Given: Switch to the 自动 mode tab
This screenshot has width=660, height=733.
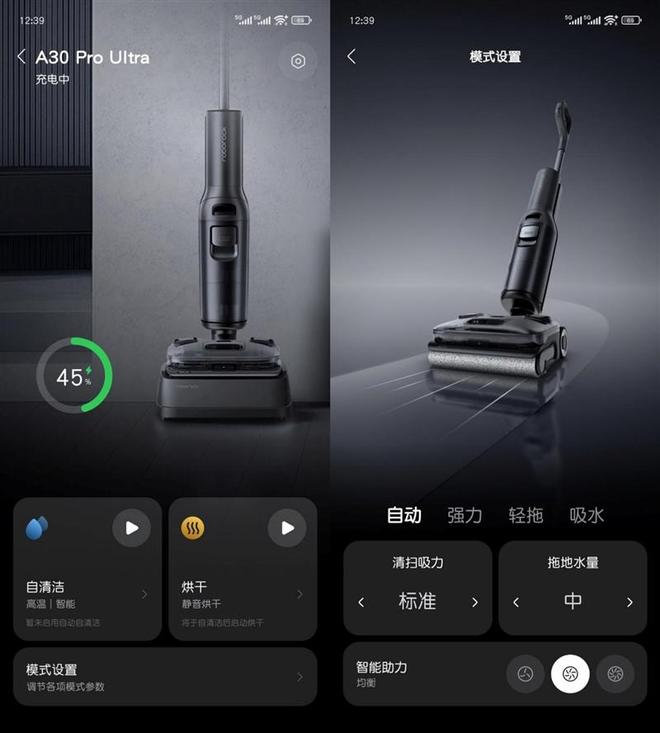Looking at the screenshot, I should tap(404, 515).
